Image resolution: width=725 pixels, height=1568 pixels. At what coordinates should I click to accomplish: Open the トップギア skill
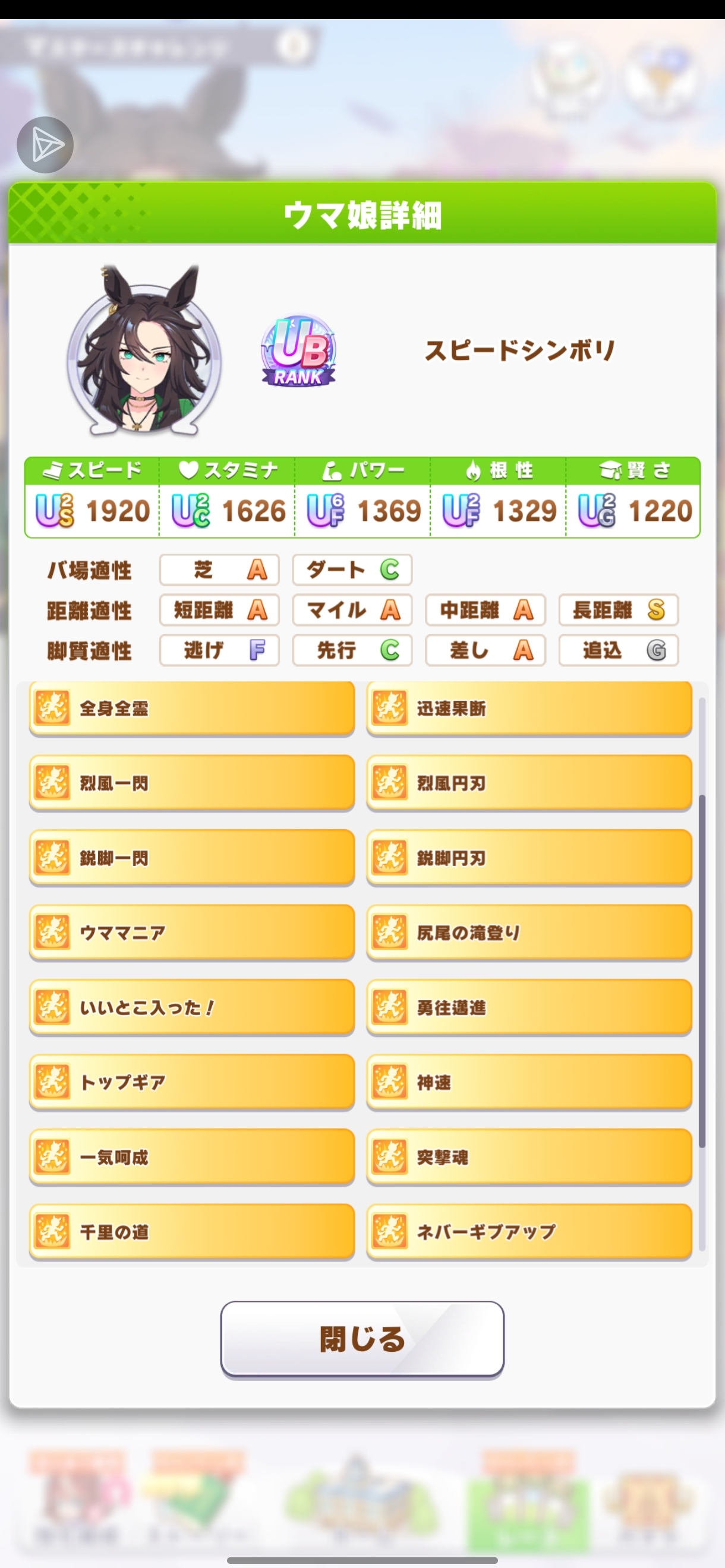[x=192, y=1082]
